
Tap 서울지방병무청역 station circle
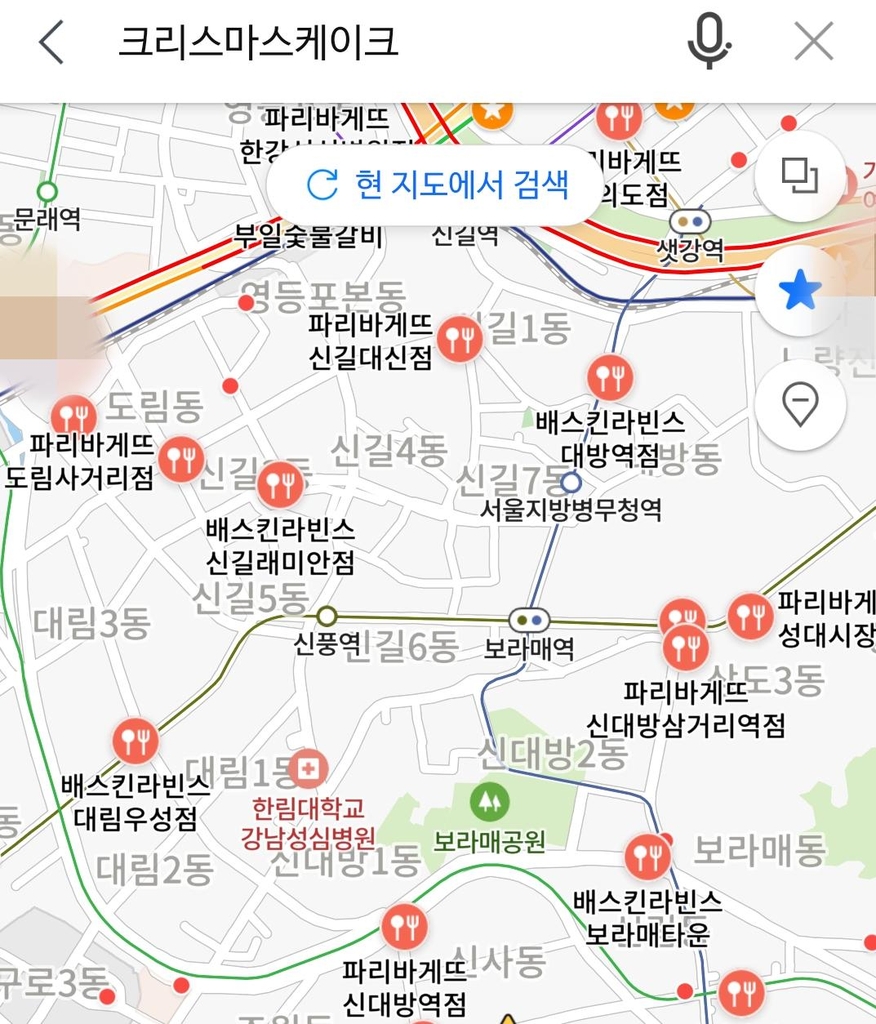[570, 482]
